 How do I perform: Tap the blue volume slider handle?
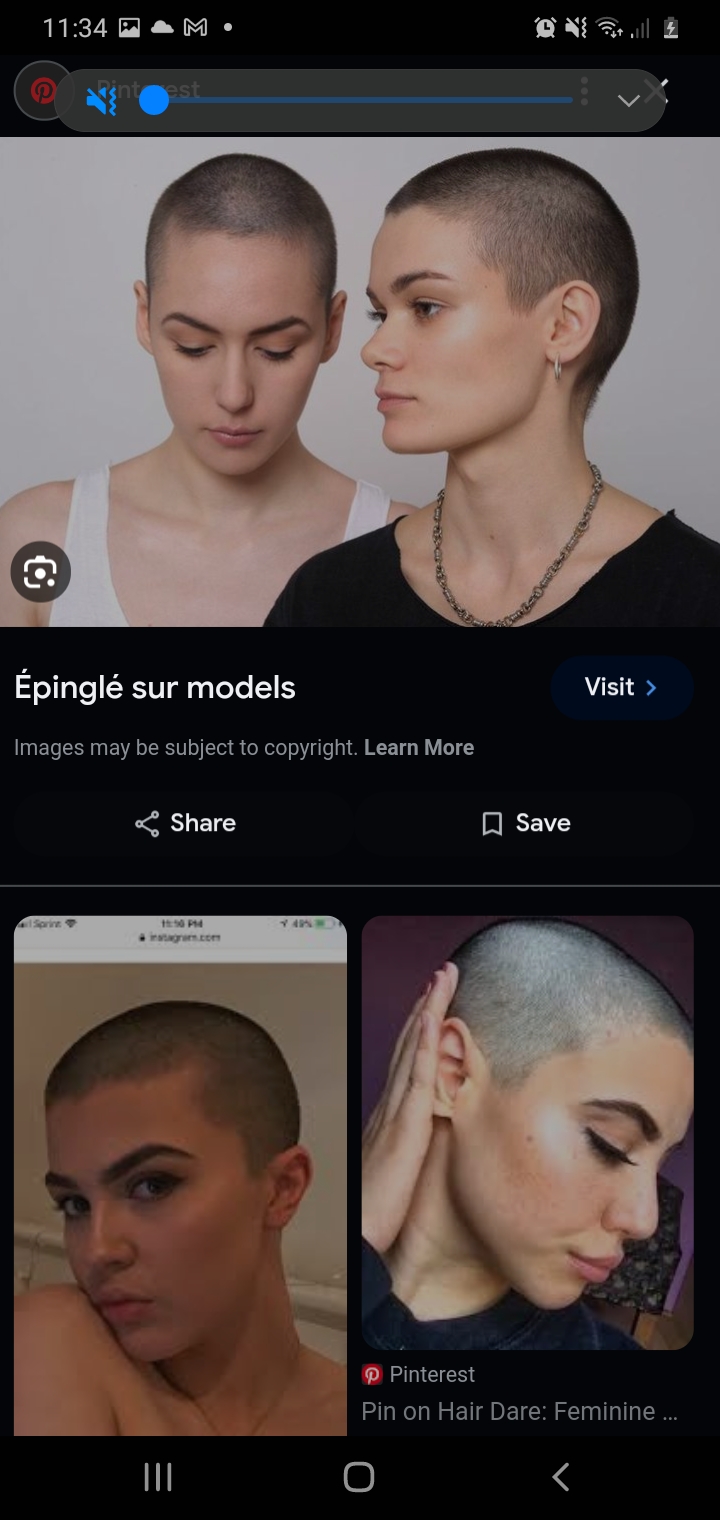pos(154,100)
